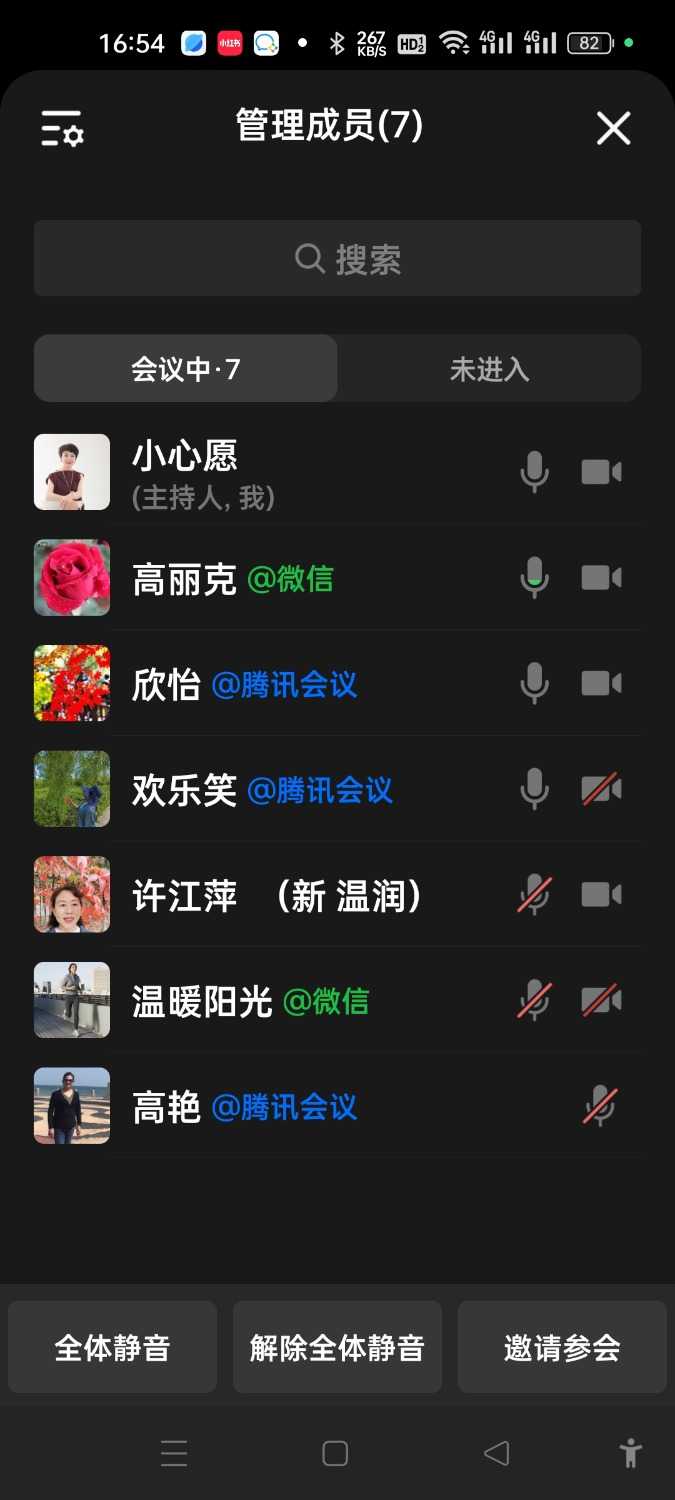Tap the 搜索 search field
This screenshot has width=675, height=1500.
[x=337, y=259]
